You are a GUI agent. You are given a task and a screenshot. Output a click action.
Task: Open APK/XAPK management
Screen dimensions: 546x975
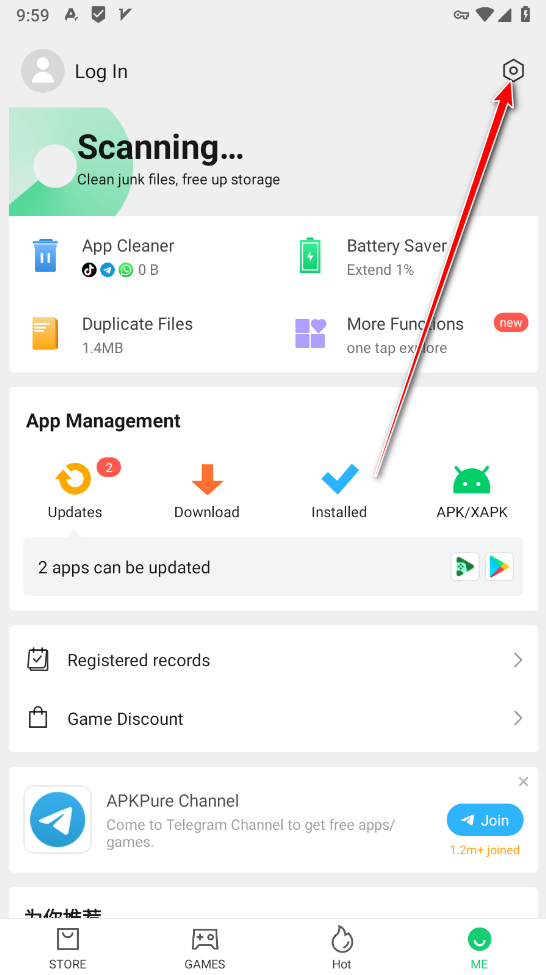(471, 491)
